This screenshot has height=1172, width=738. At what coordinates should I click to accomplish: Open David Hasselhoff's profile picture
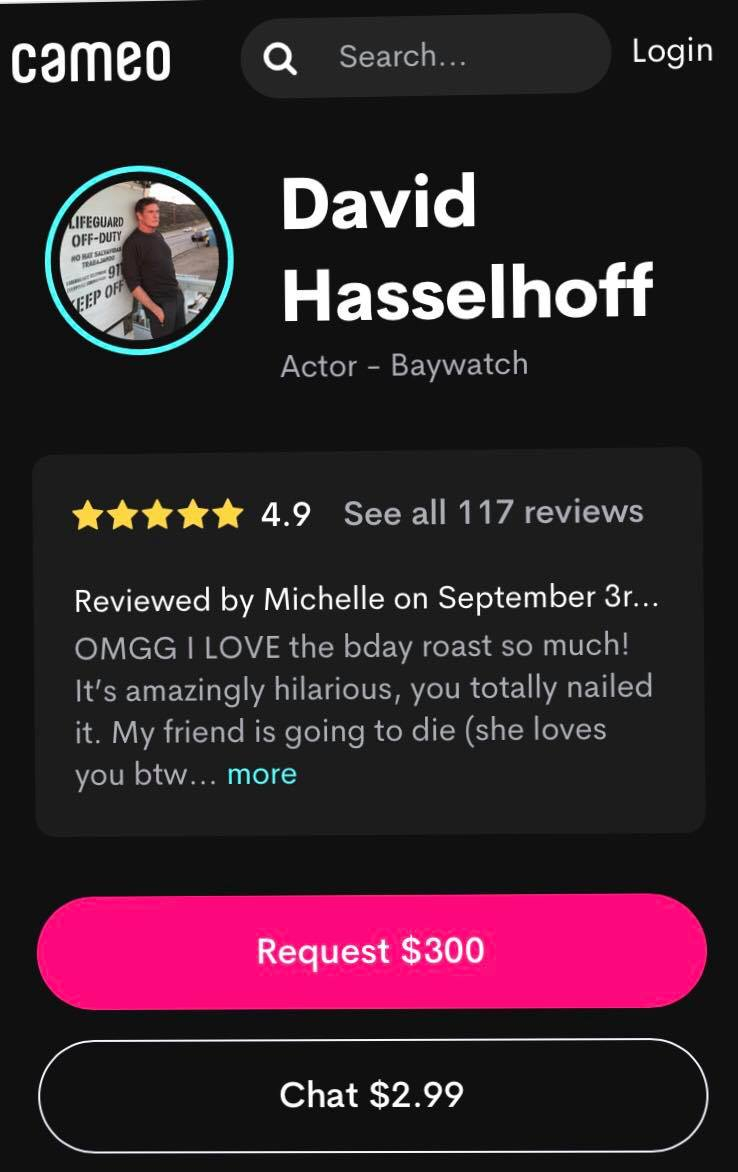point(139,259)
